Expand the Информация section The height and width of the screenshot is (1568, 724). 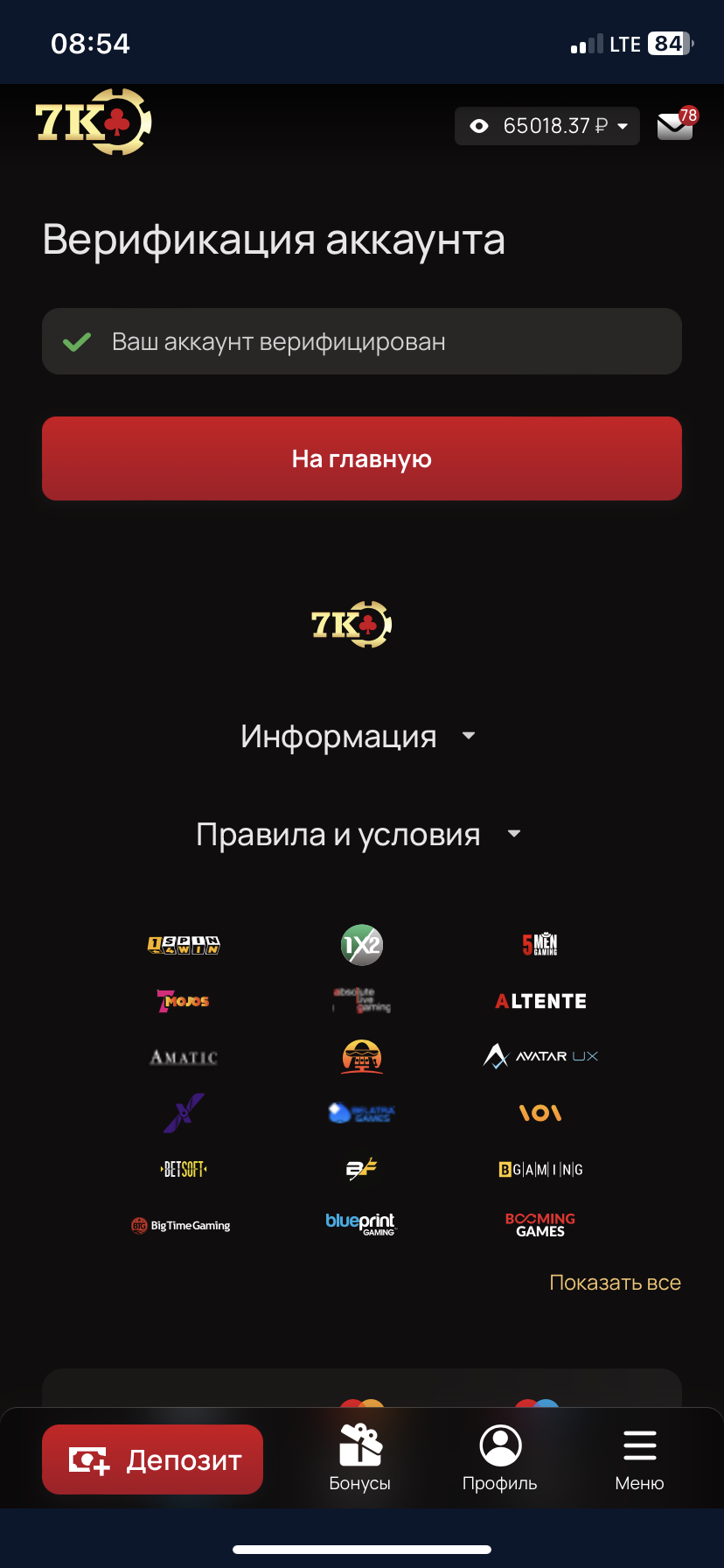[359, 736]
